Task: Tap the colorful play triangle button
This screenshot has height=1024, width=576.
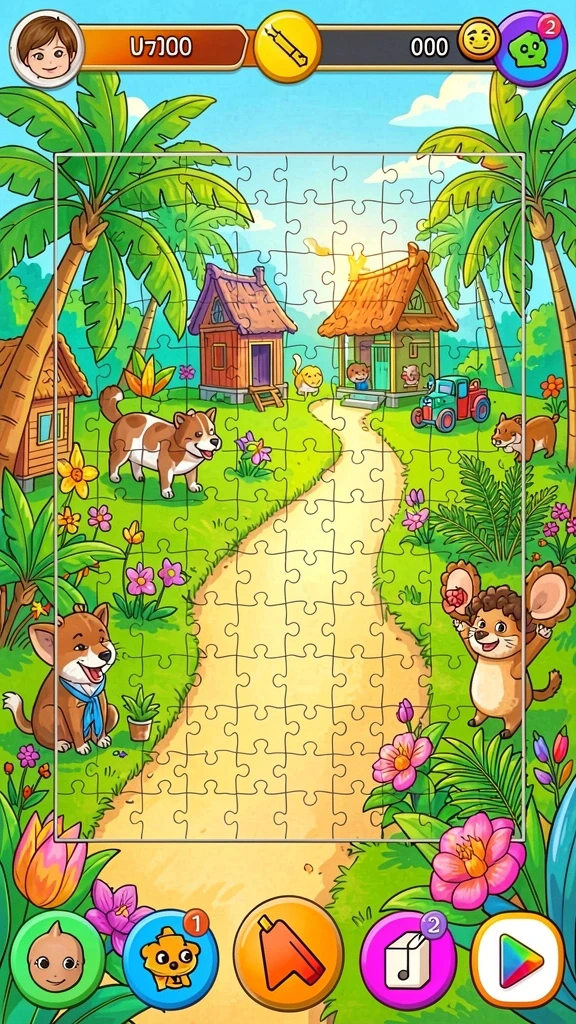Action: click(518, 960)
